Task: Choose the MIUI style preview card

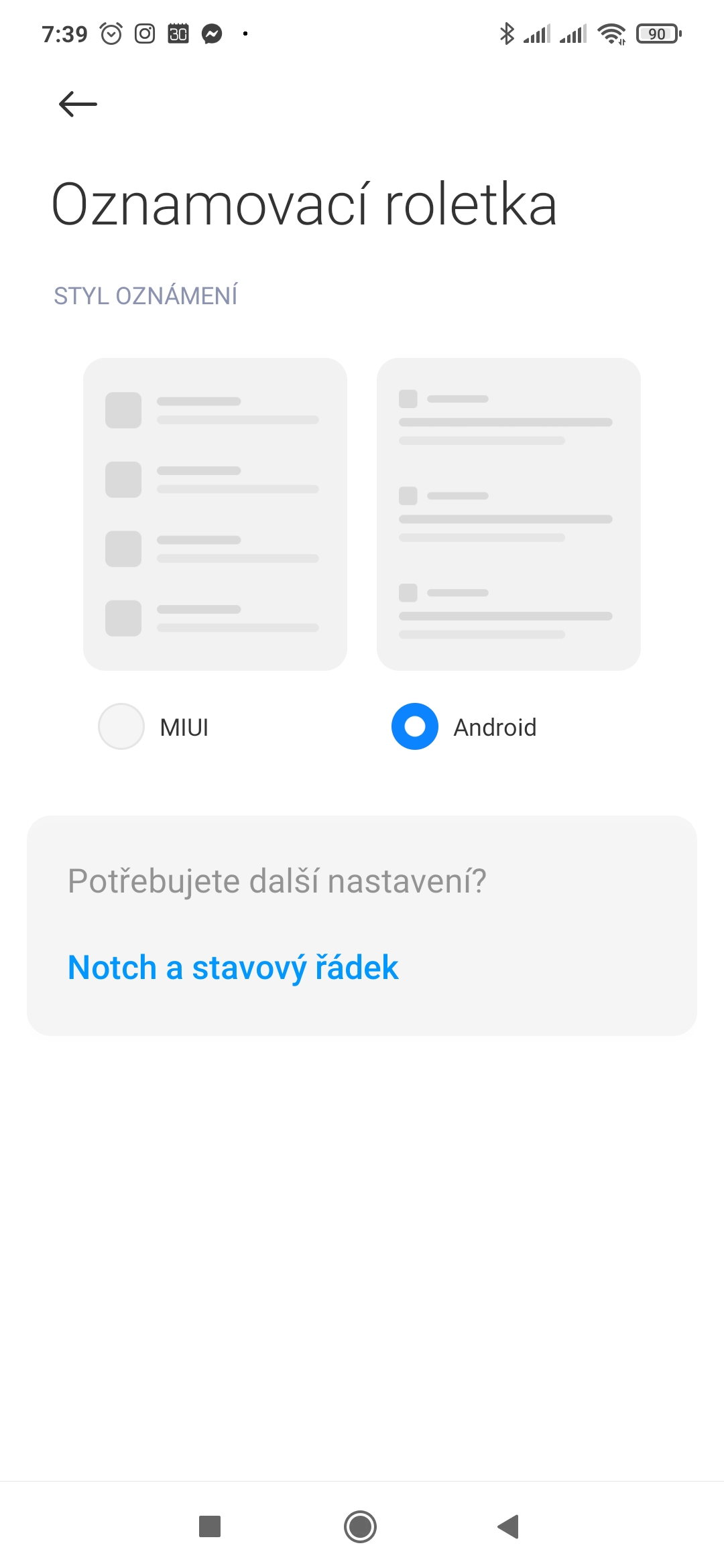Action: 215,514
